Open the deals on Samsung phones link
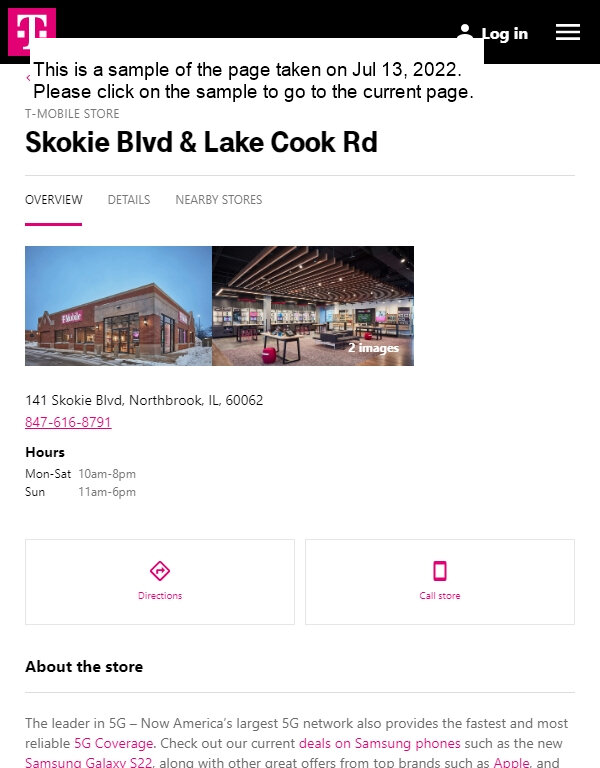This screenshot has width=600, height=768. [x=379, y=744]
